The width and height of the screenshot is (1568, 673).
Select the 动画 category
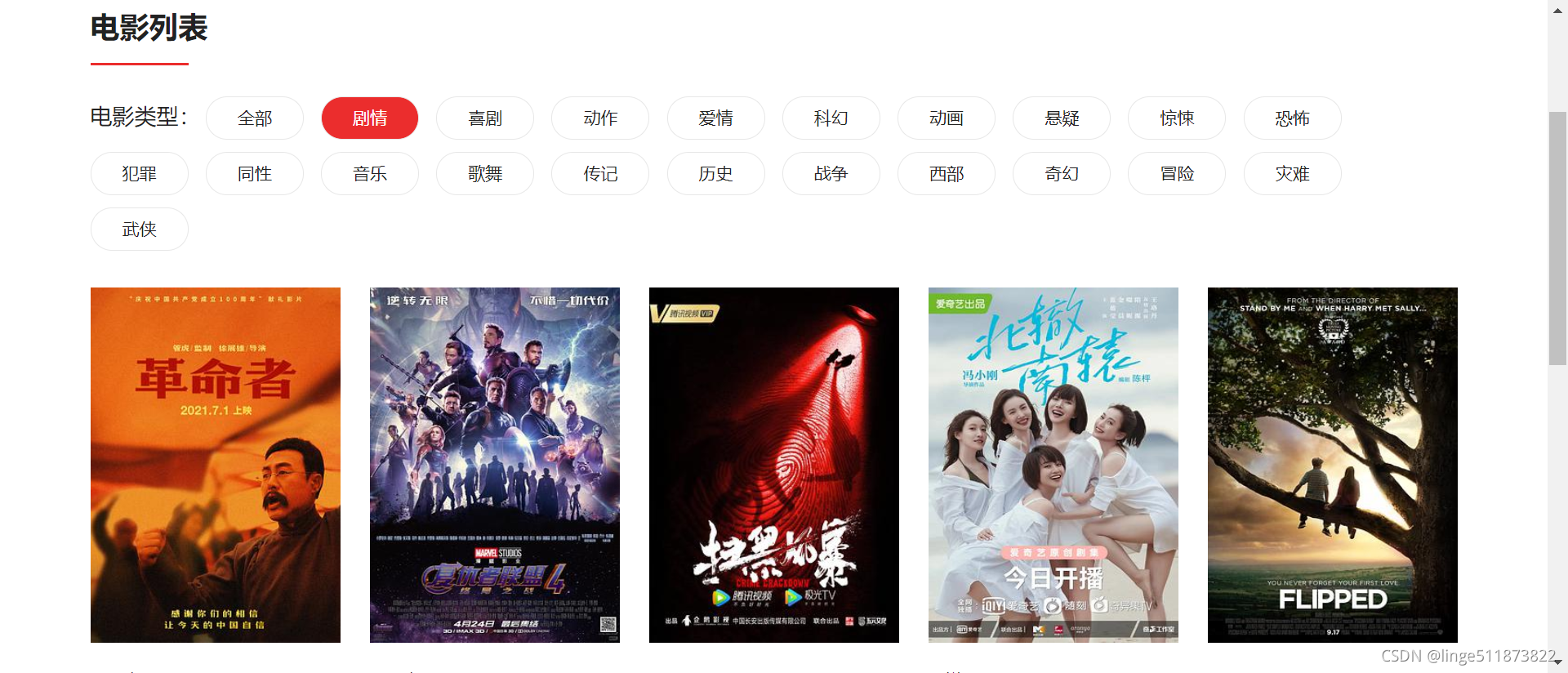pyautogui.click(x=946, y=118)
